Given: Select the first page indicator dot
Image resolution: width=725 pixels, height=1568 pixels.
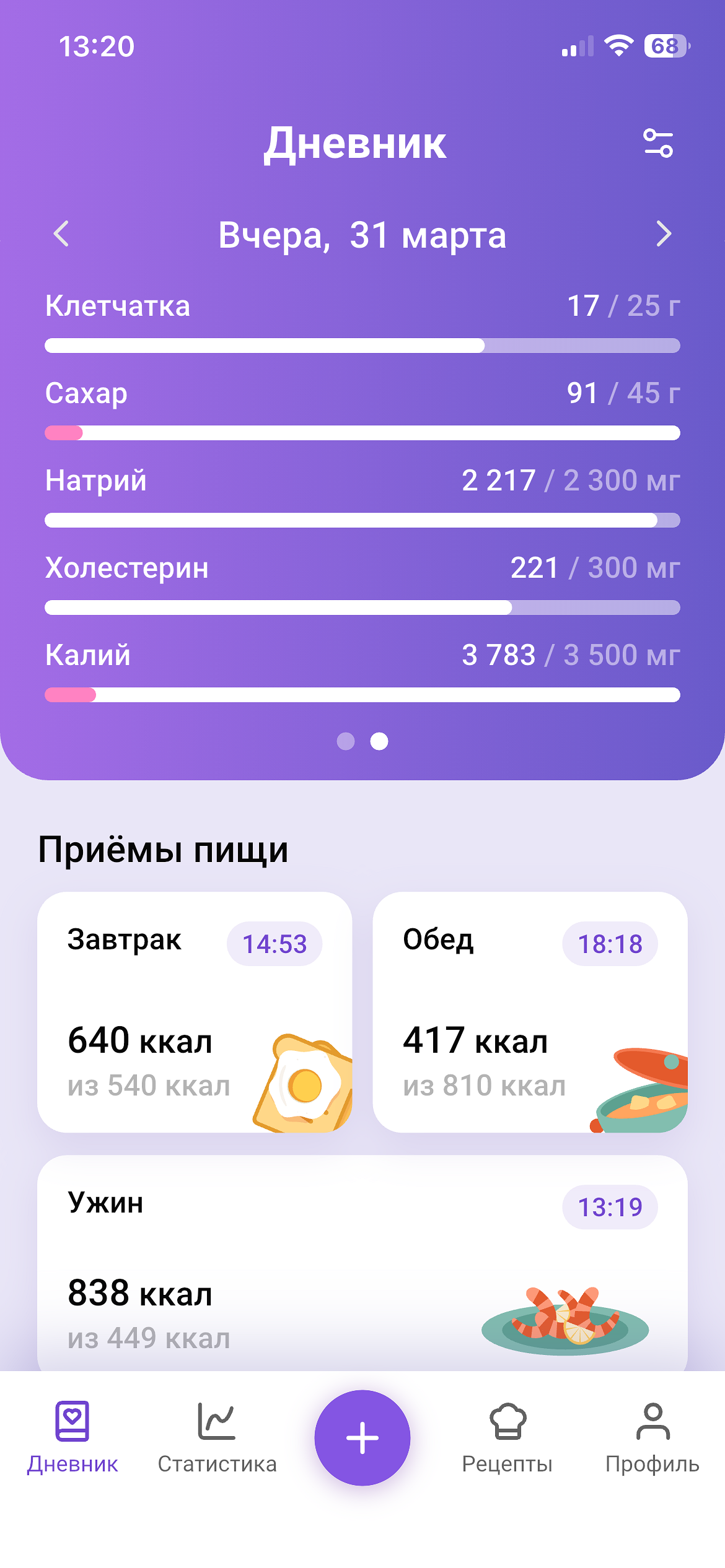Looking at the screenshot, I should (x=346, y=741).
